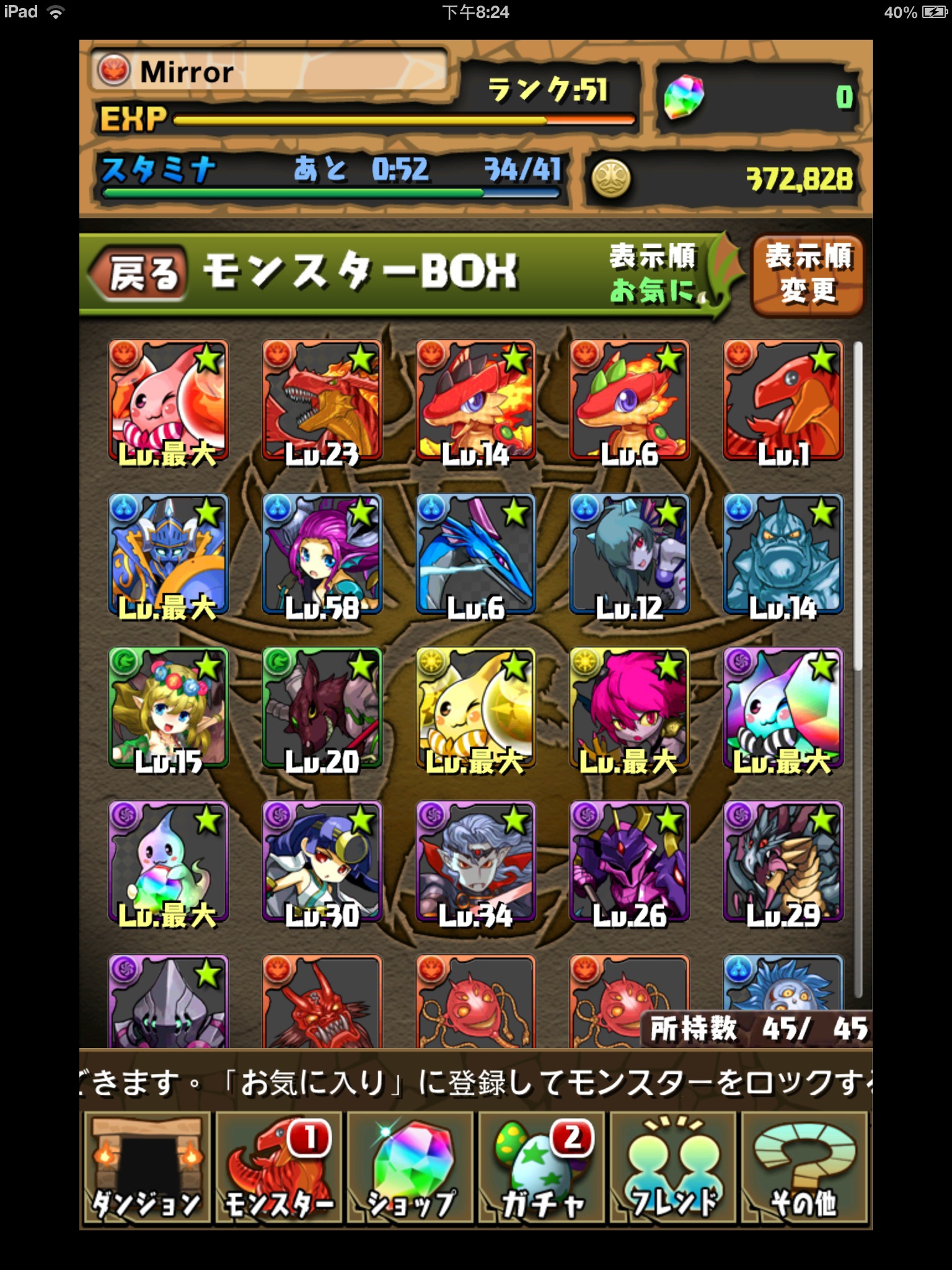Viewport: 952px width, 1270px height.
Task: Select the Lv.12 grey-haired water monster
Action: coord(629,554)
